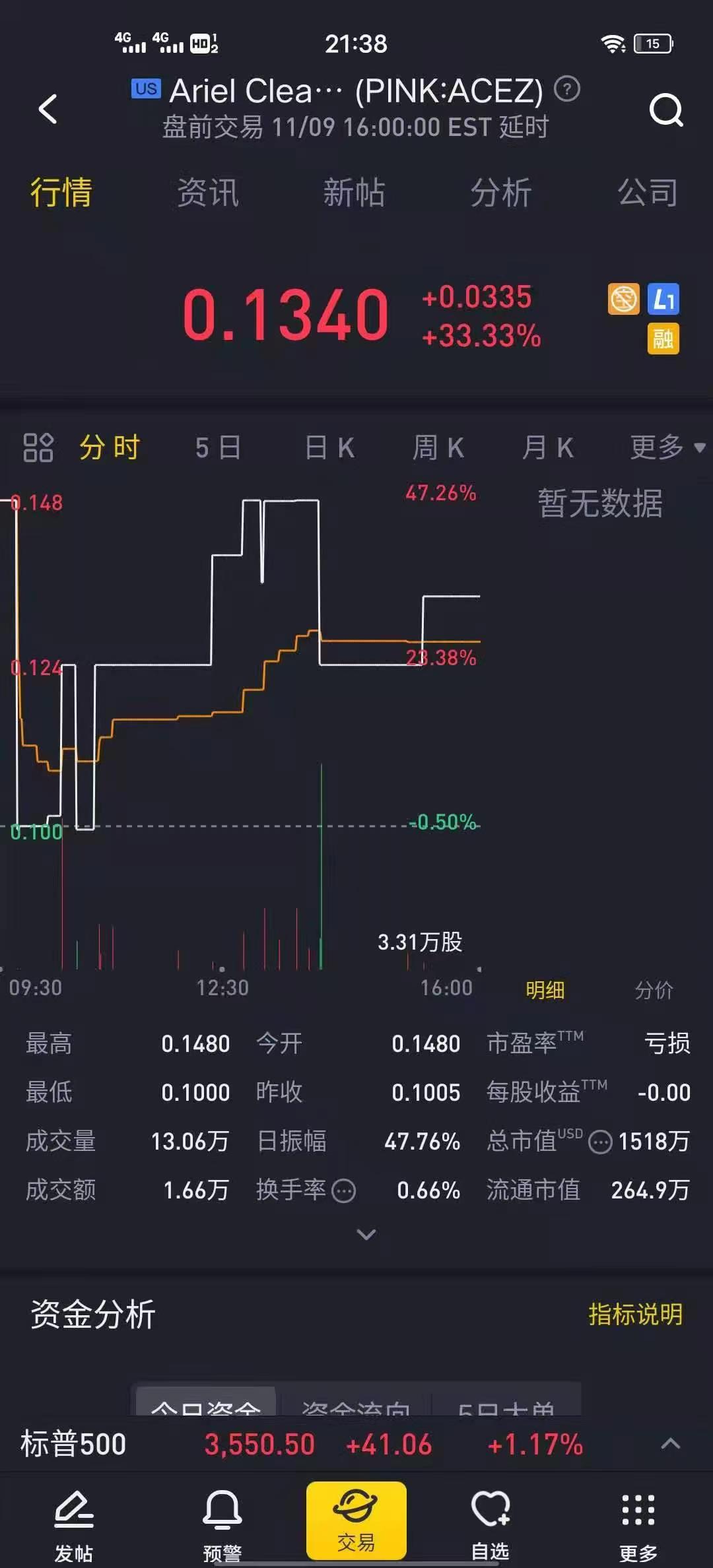Switch to the 新帖 tab
Screen dimensions: 713x1568
coord(354,193)
